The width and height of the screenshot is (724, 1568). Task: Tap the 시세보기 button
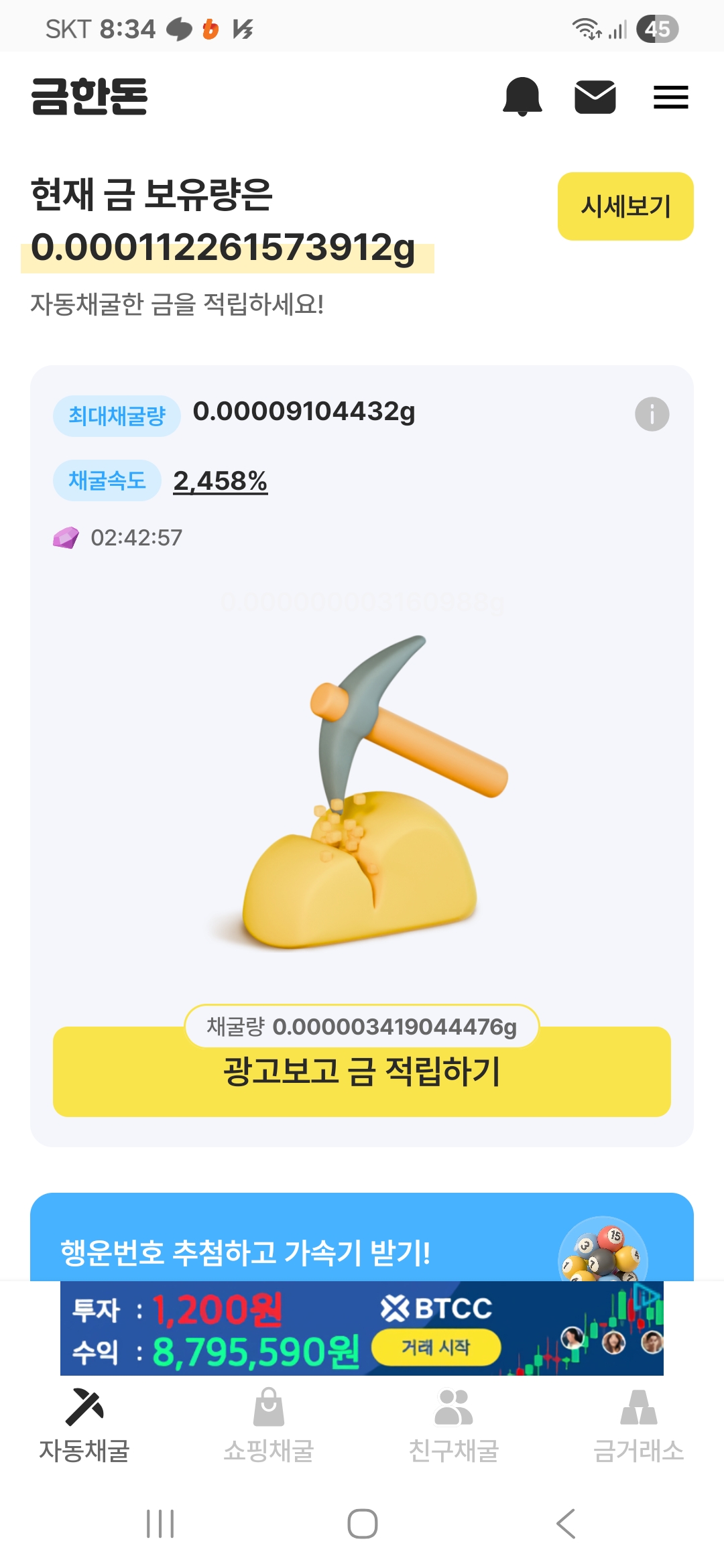pyautogui.click(x=625, y=206)
